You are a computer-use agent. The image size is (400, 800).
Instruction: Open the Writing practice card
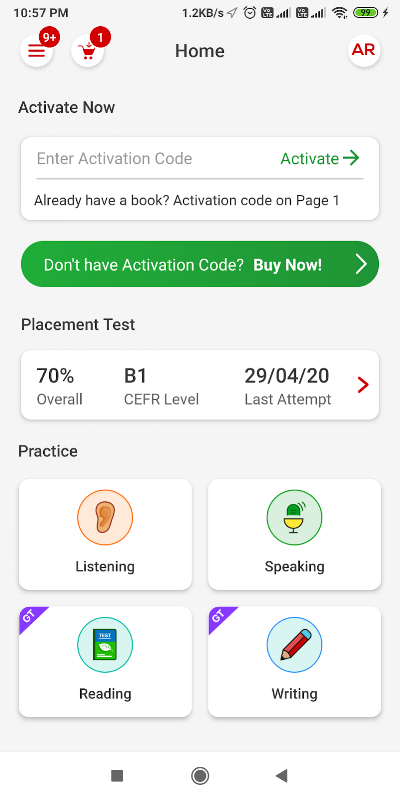[x=294, y=662]
